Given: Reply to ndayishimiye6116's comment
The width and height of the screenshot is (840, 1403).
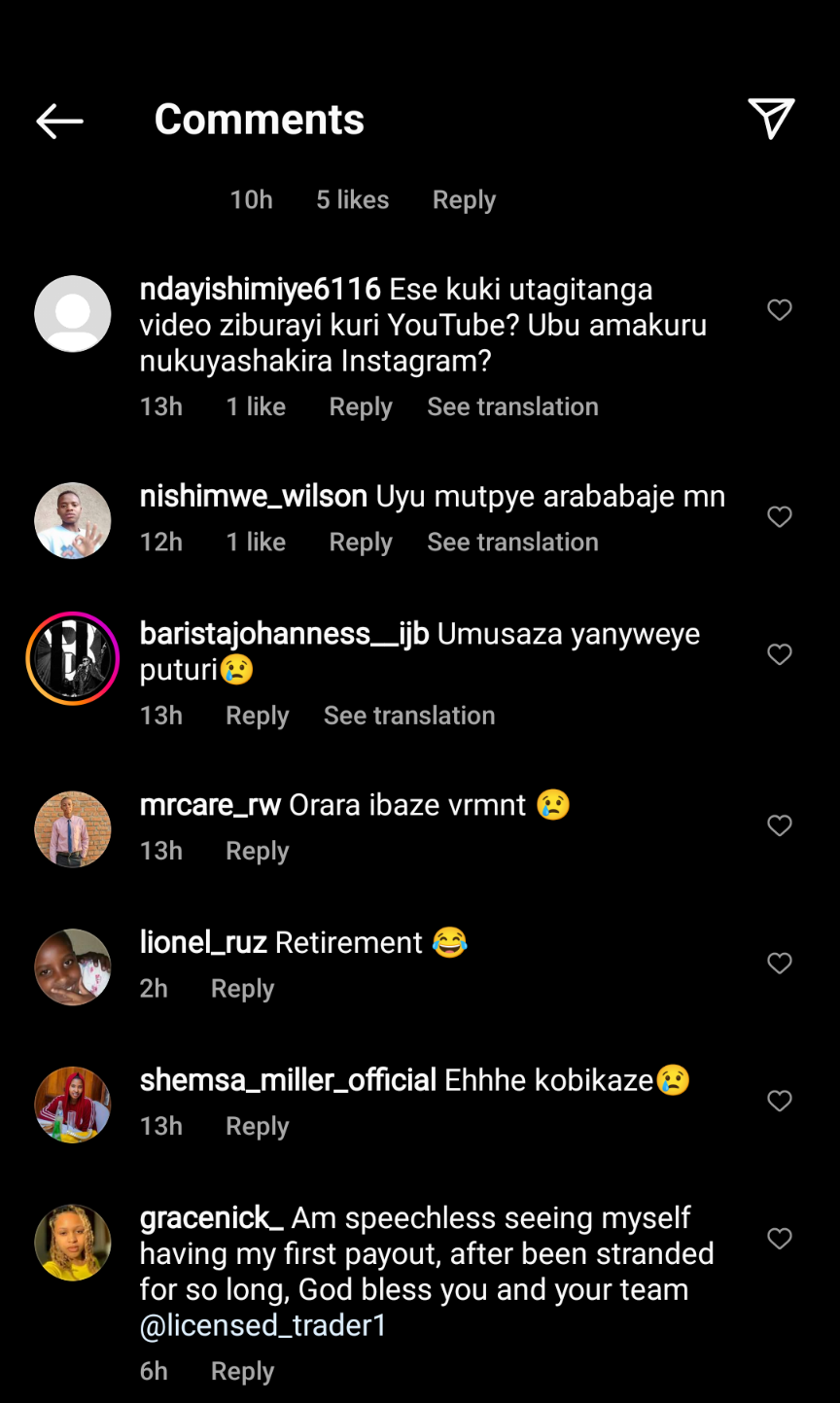Looking at the screenshot, I should coord(360,406).
